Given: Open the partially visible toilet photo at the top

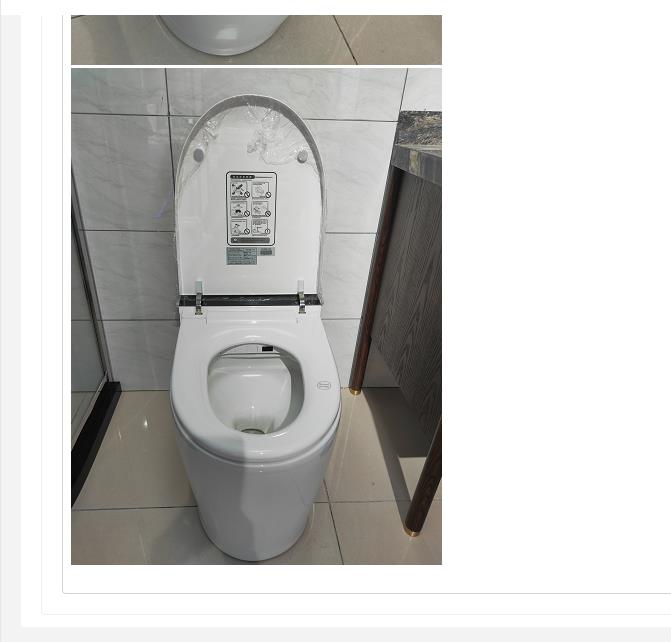Looking at the screenshot, I should [256, 39].
